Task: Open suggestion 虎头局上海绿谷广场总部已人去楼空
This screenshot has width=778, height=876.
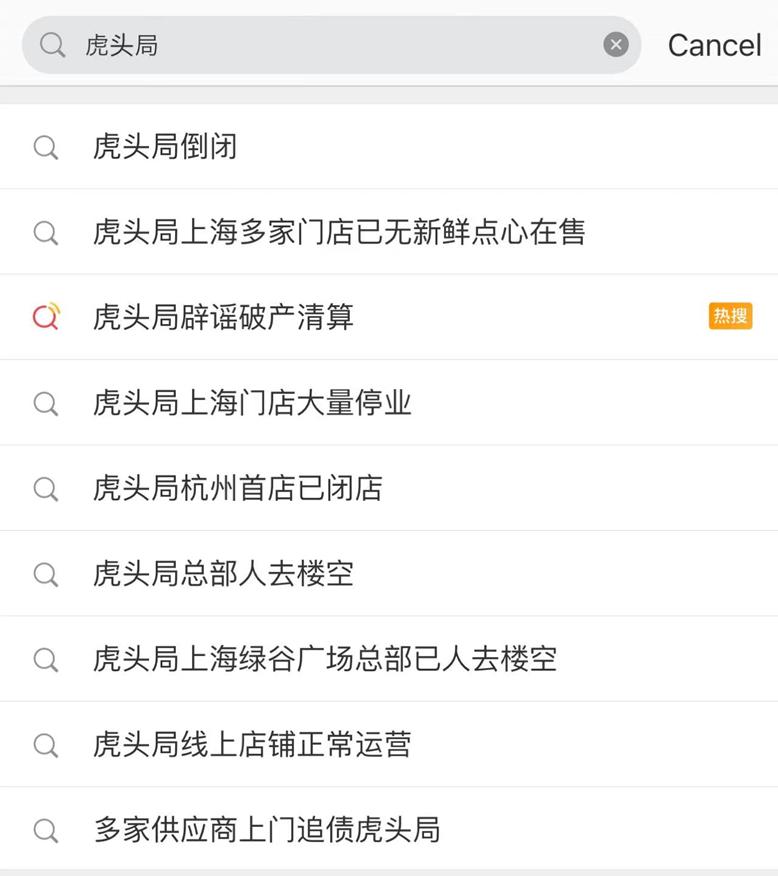Action: pos(325,659)
